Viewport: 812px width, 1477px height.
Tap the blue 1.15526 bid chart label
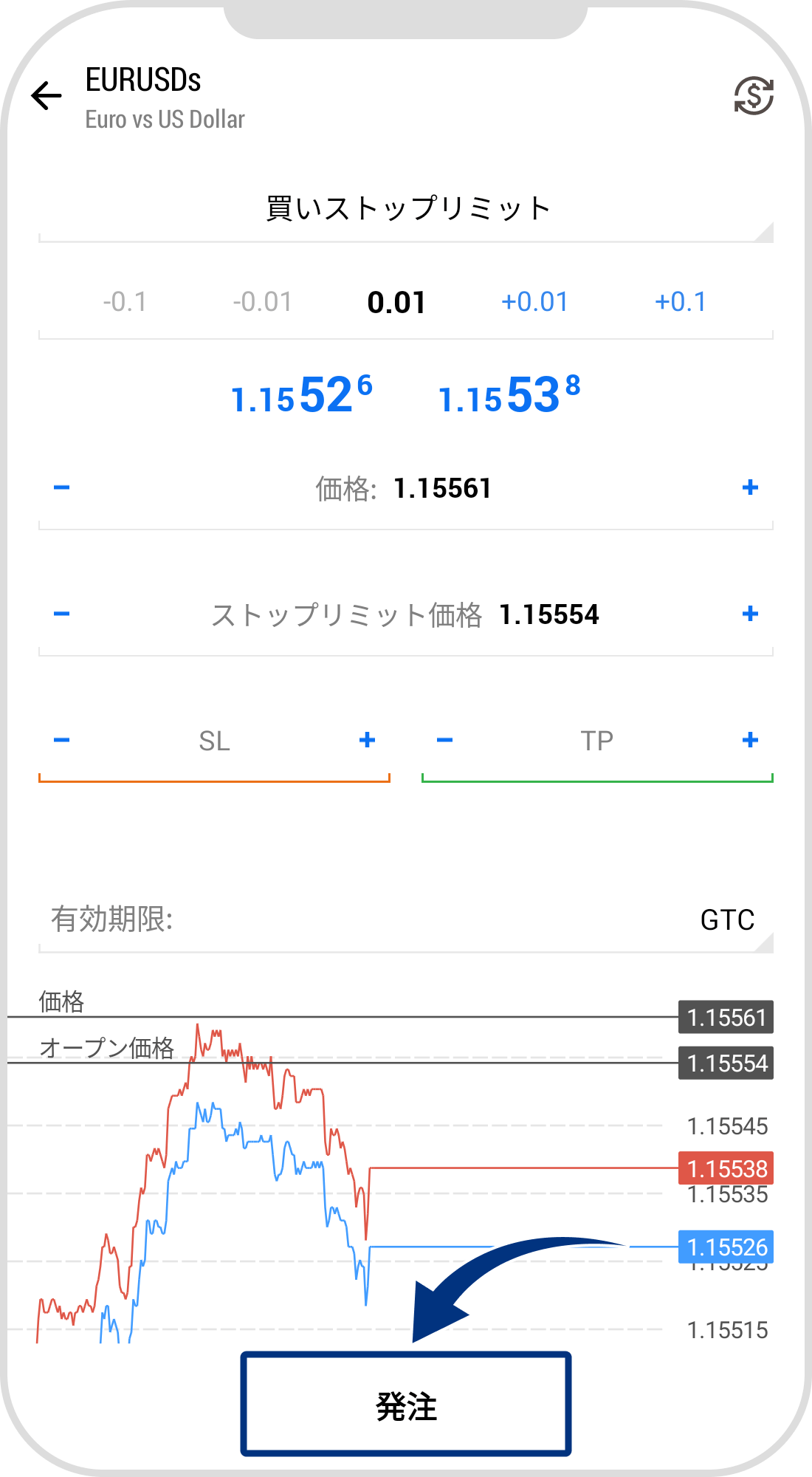click(725, 1247)
